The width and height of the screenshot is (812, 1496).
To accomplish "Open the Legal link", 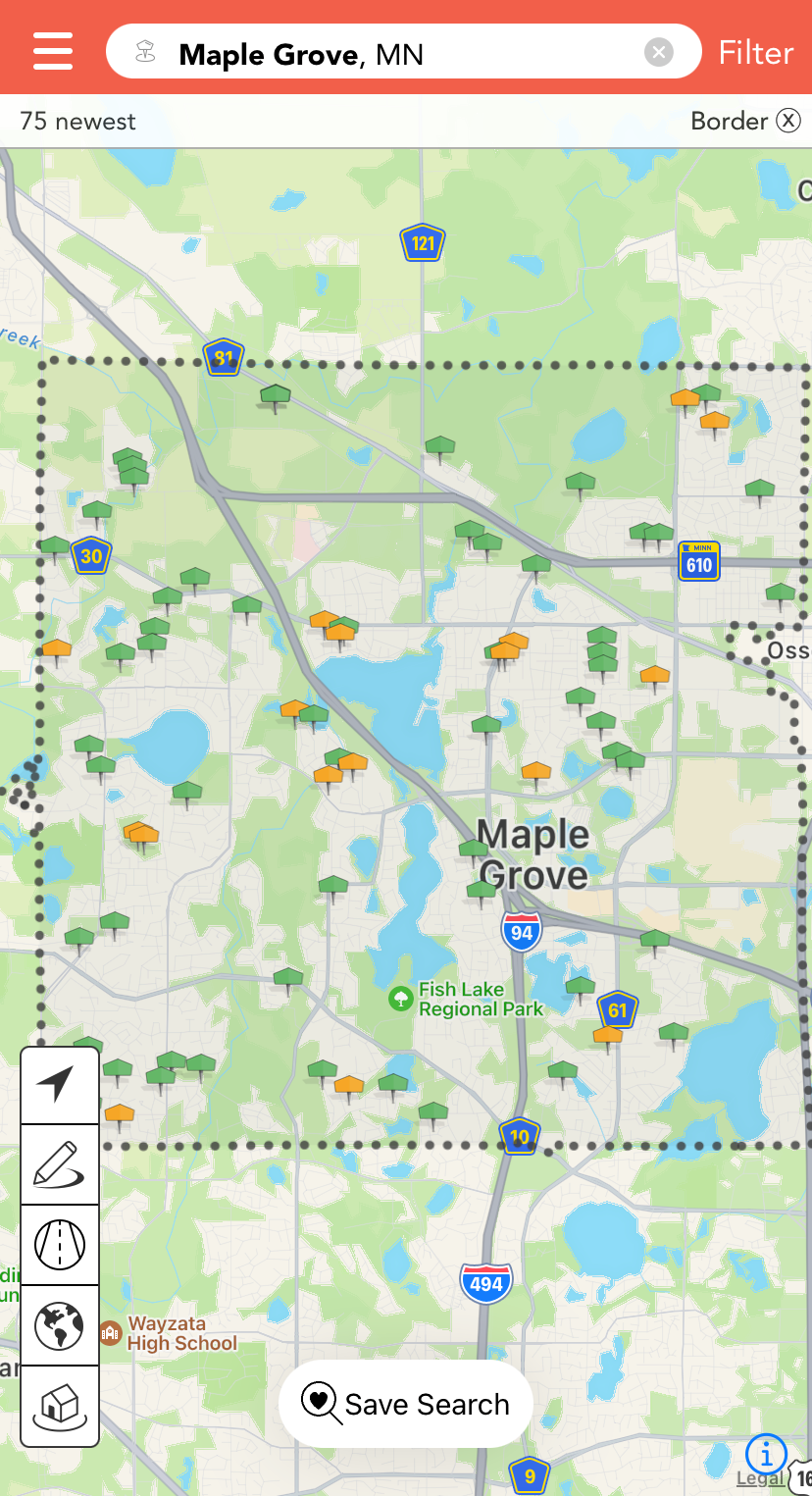I will click(x=759, y=1479).
